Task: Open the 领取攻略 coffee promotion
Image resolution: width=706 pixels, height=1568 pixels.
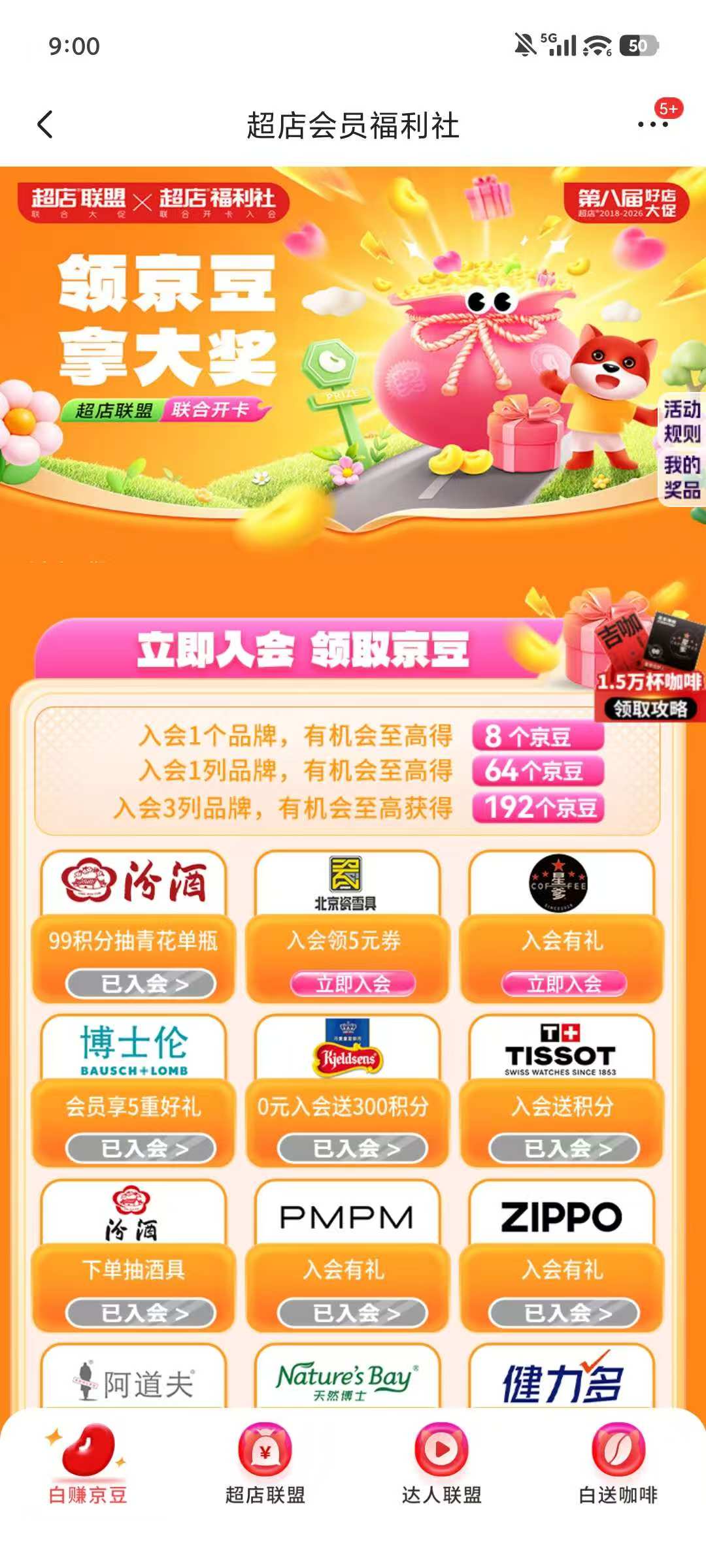Action: click(650, 708)
